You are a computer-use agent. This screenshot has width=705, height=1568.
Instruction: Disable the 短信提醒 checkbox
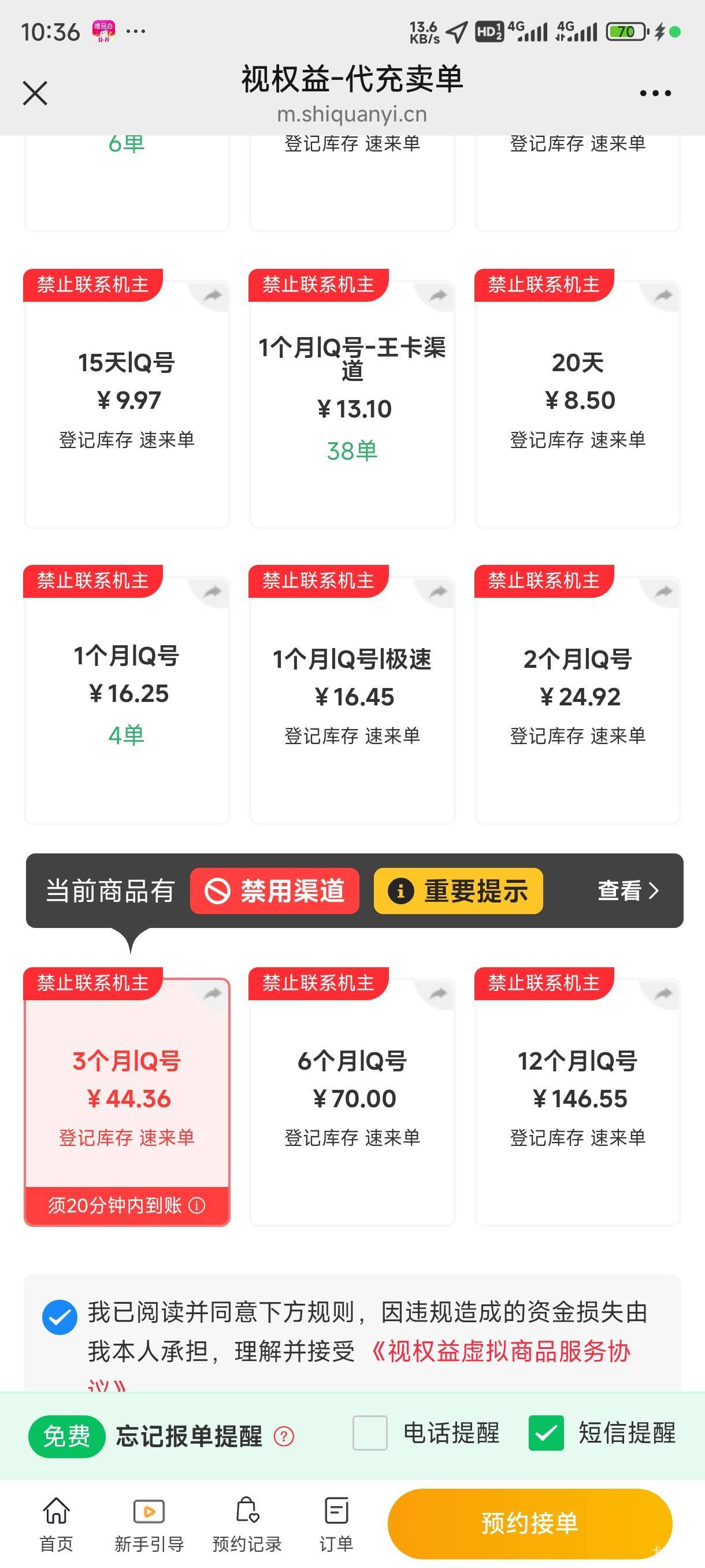[546, 1432]
